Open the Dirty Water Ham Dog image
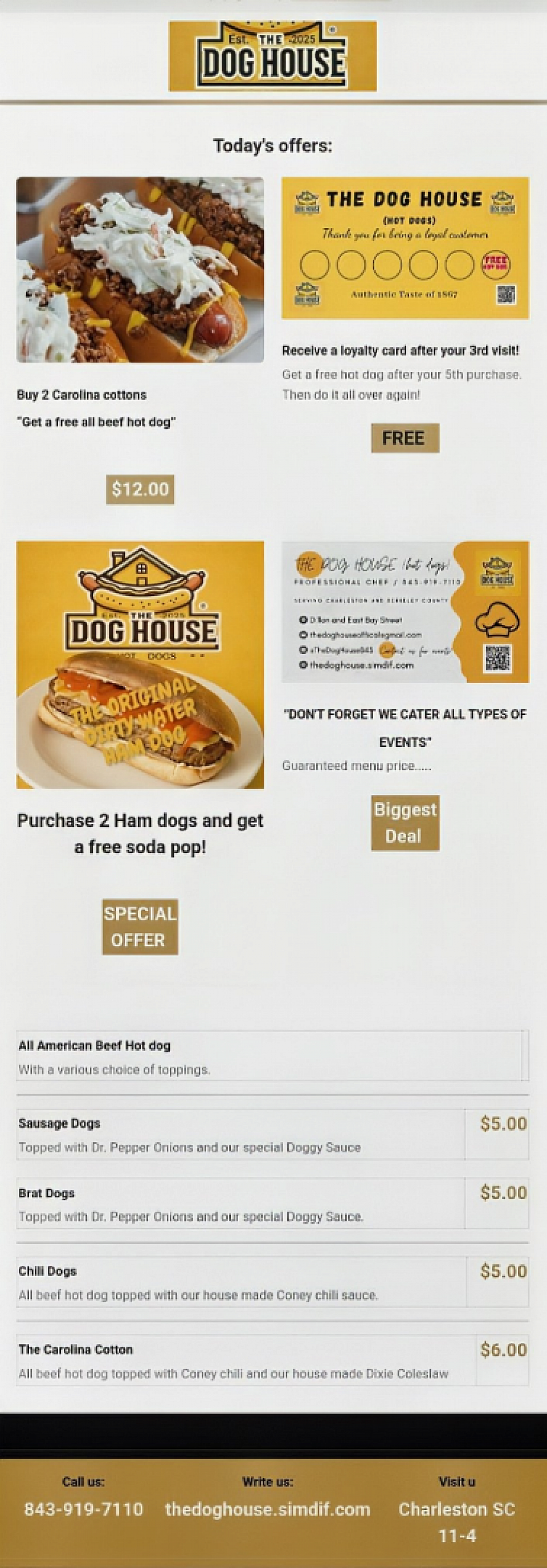The image size is (547, 1568). click(x=140, y=665)
